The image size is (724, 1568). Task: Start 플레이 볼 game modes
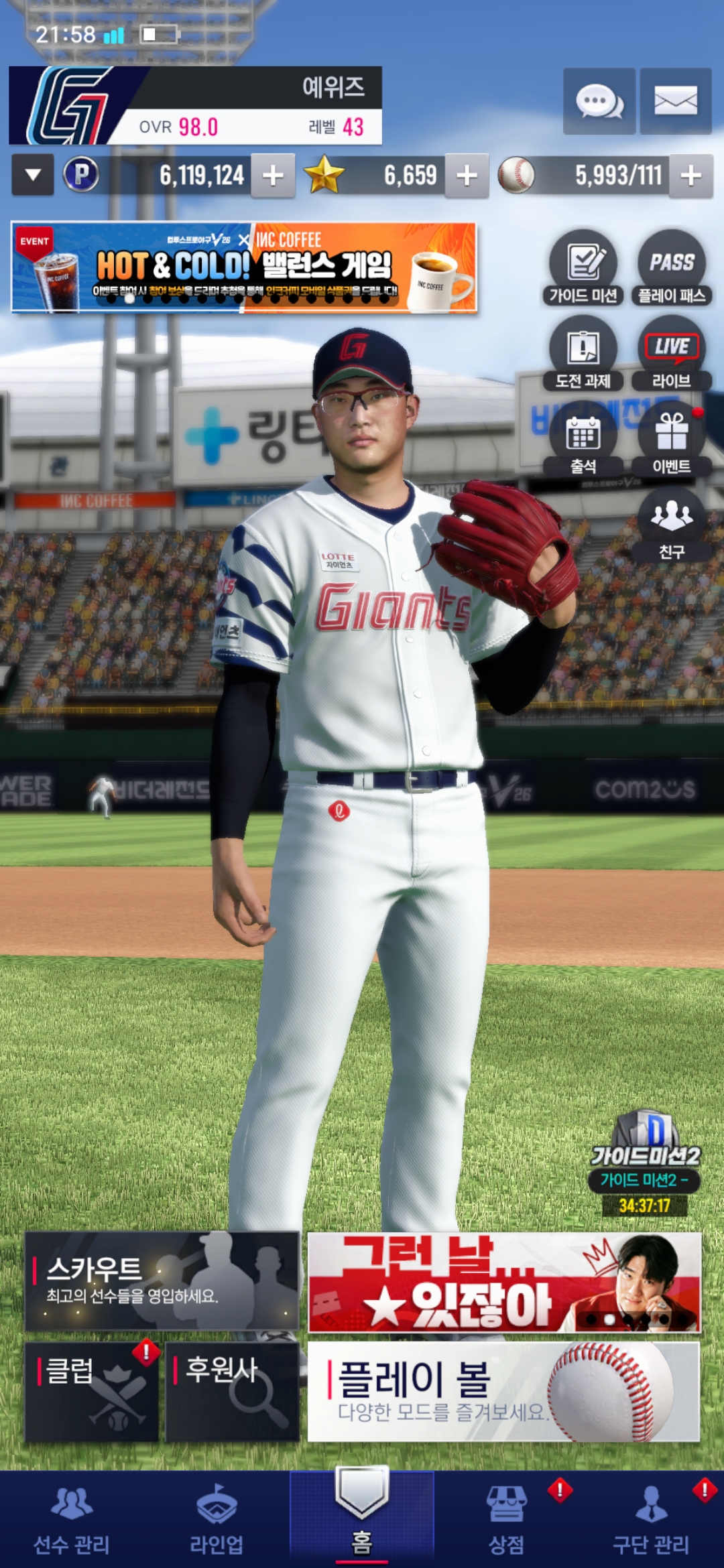pyautogui.click(x=503, y=1392)
